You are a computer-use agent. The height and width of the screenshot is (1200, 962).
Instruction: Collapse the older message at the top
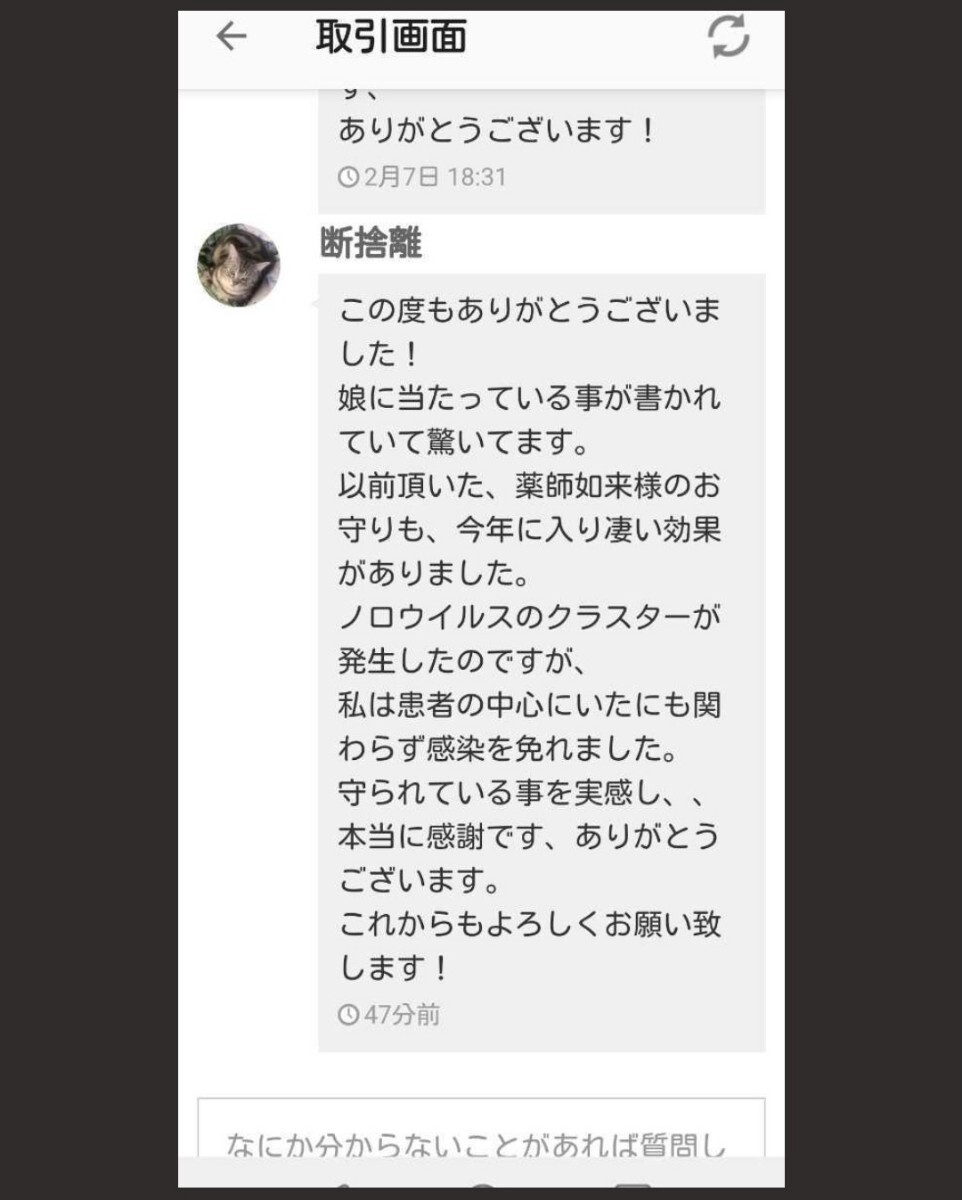coord(500,128)
